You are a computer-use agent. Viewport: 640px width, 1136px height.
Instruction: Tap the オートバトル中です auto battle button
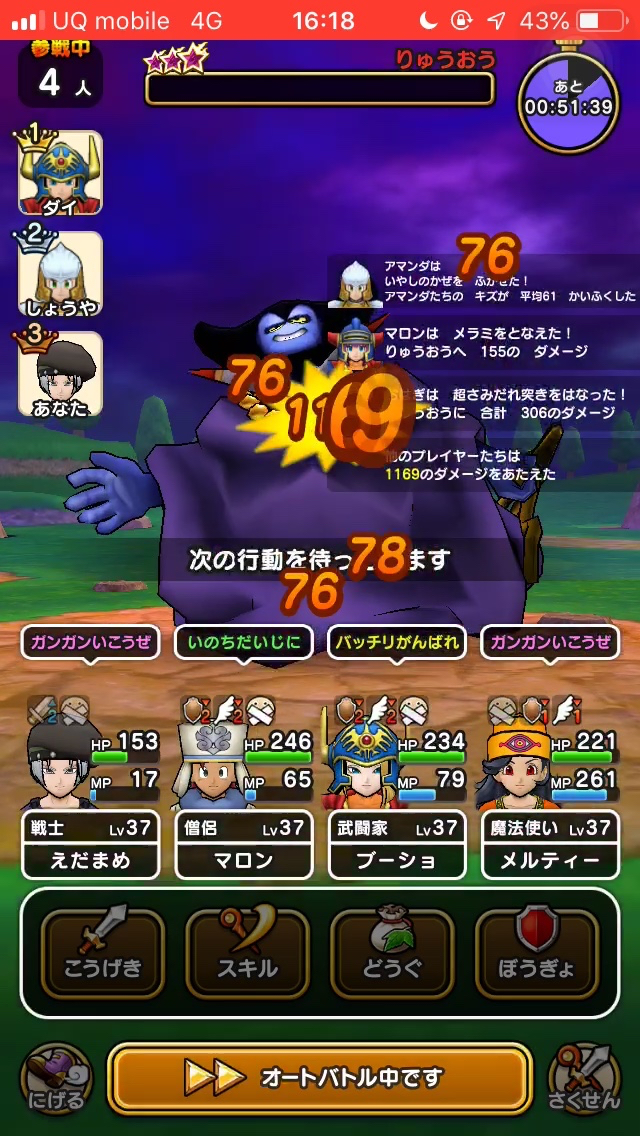point(319,1077)
